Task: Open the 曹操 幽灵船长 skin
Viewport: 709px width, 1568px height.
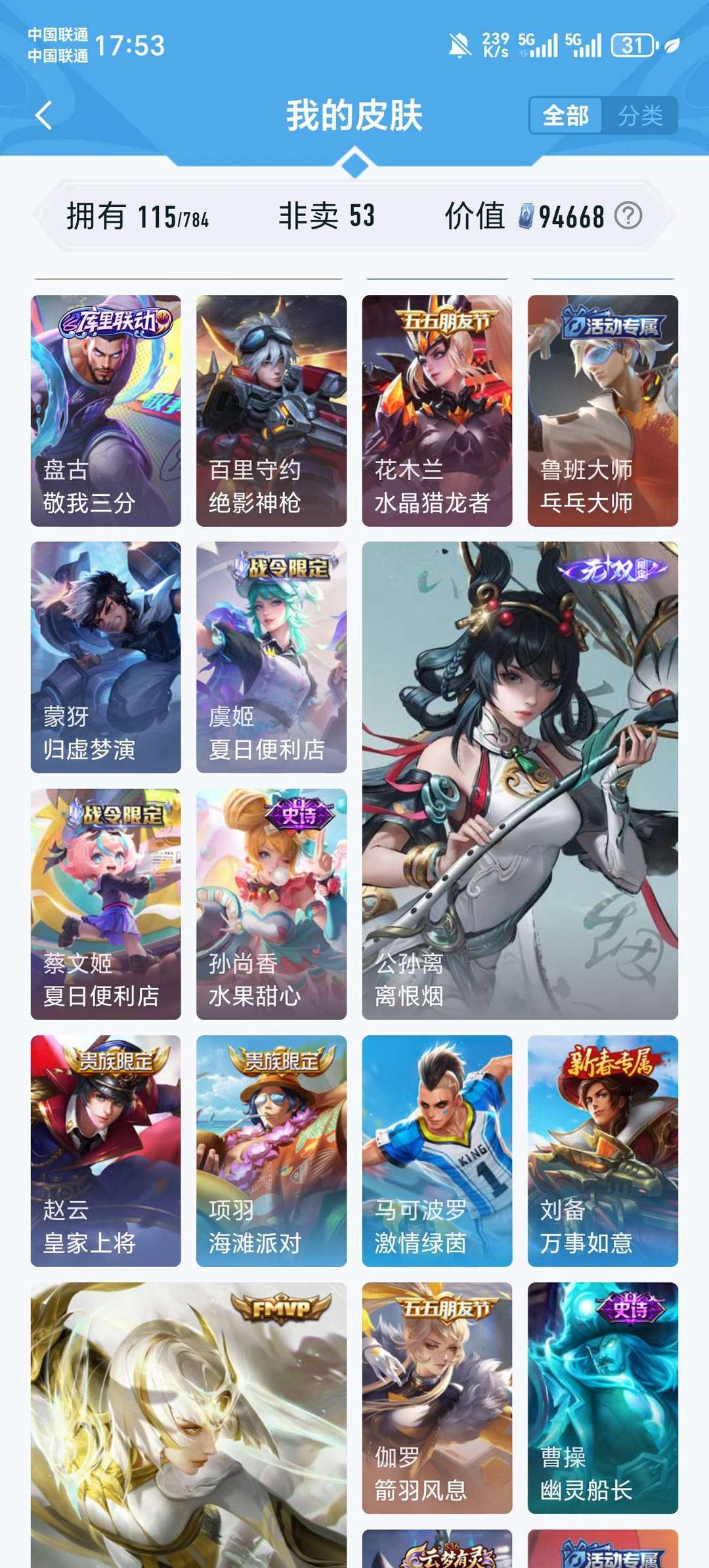Action: tap(603, 1398)
